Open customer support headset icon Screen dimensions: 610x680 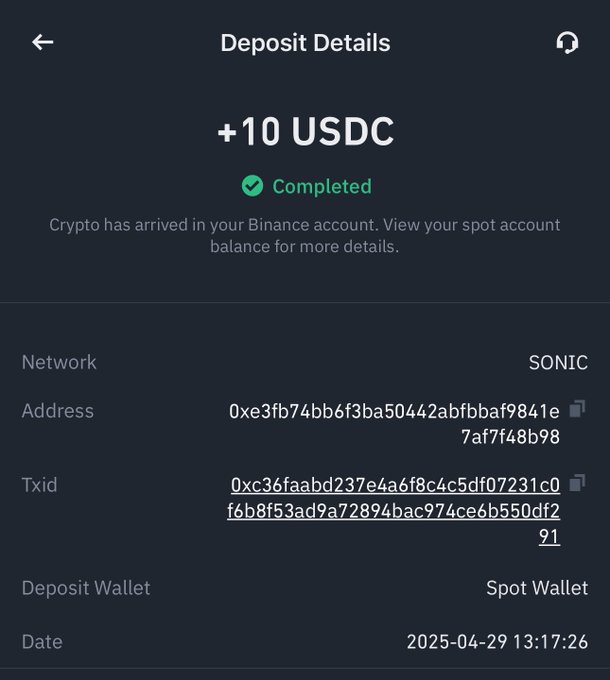click(567, 43)
